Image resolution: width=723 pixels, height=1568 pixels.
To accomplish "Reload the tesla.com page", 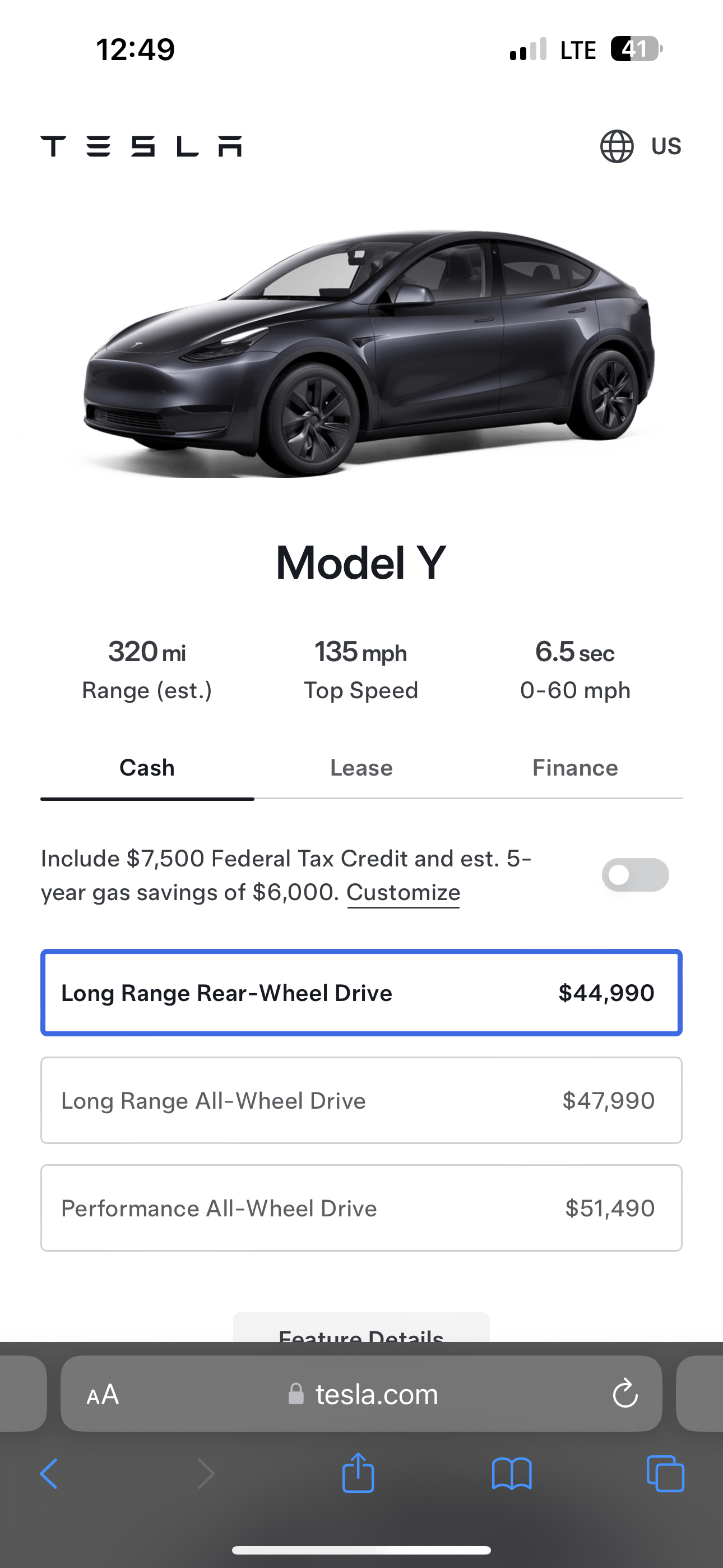I will pyautogui.click(x=625, y=1394).
